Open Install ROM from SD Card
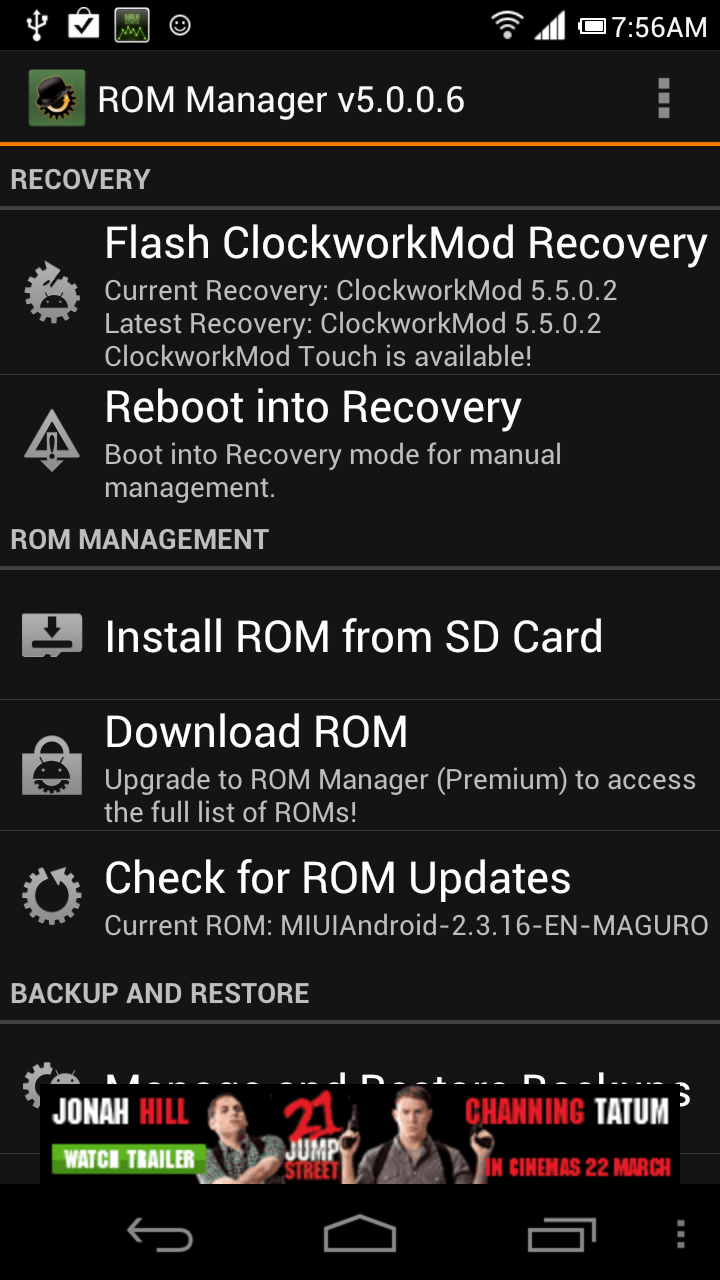The image size is (720, 1280). (x=360, y=636)
